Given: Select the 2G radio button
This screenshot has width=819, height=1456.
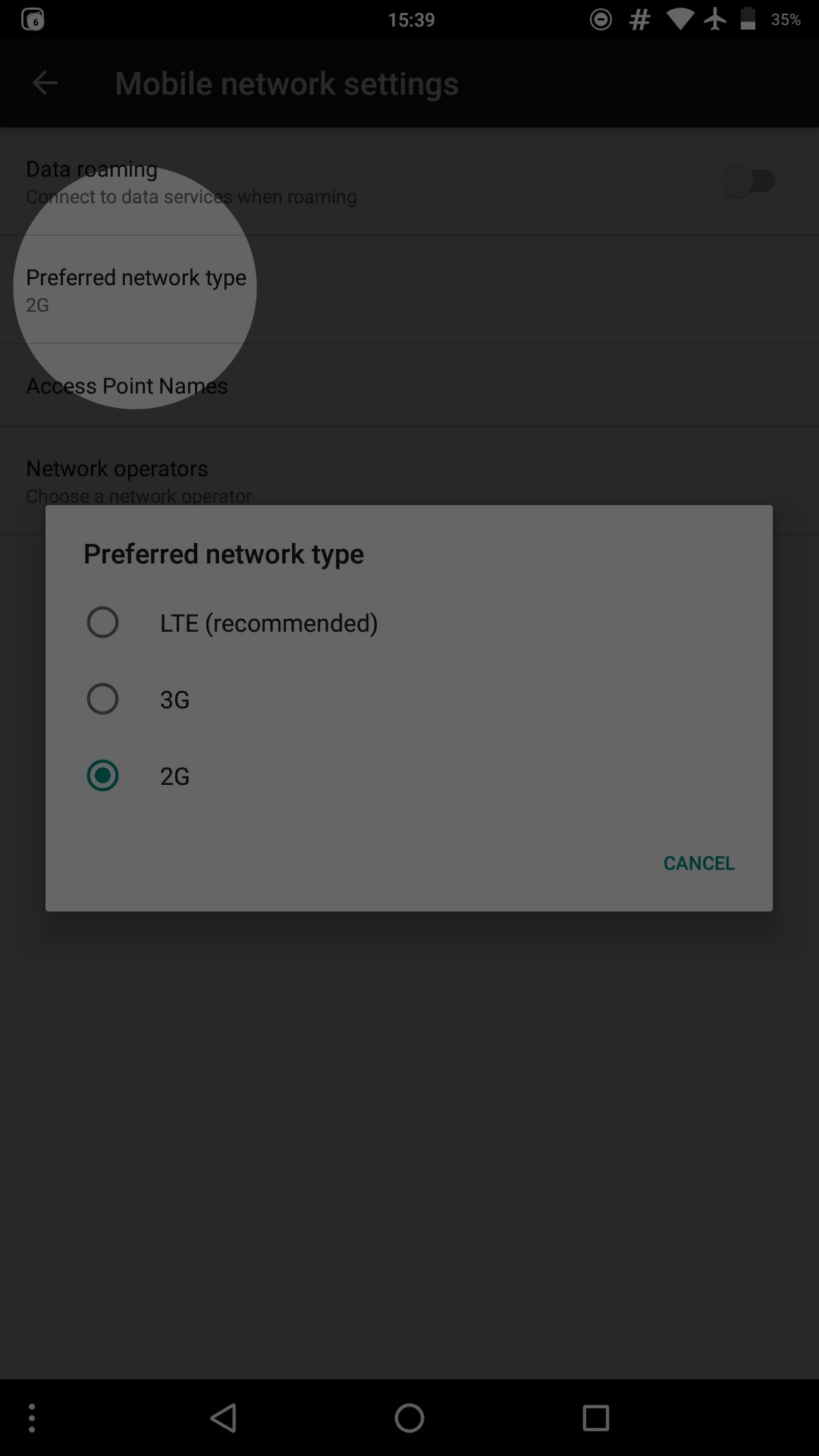Looking at the screenshot, I should (x=102, y=776).
